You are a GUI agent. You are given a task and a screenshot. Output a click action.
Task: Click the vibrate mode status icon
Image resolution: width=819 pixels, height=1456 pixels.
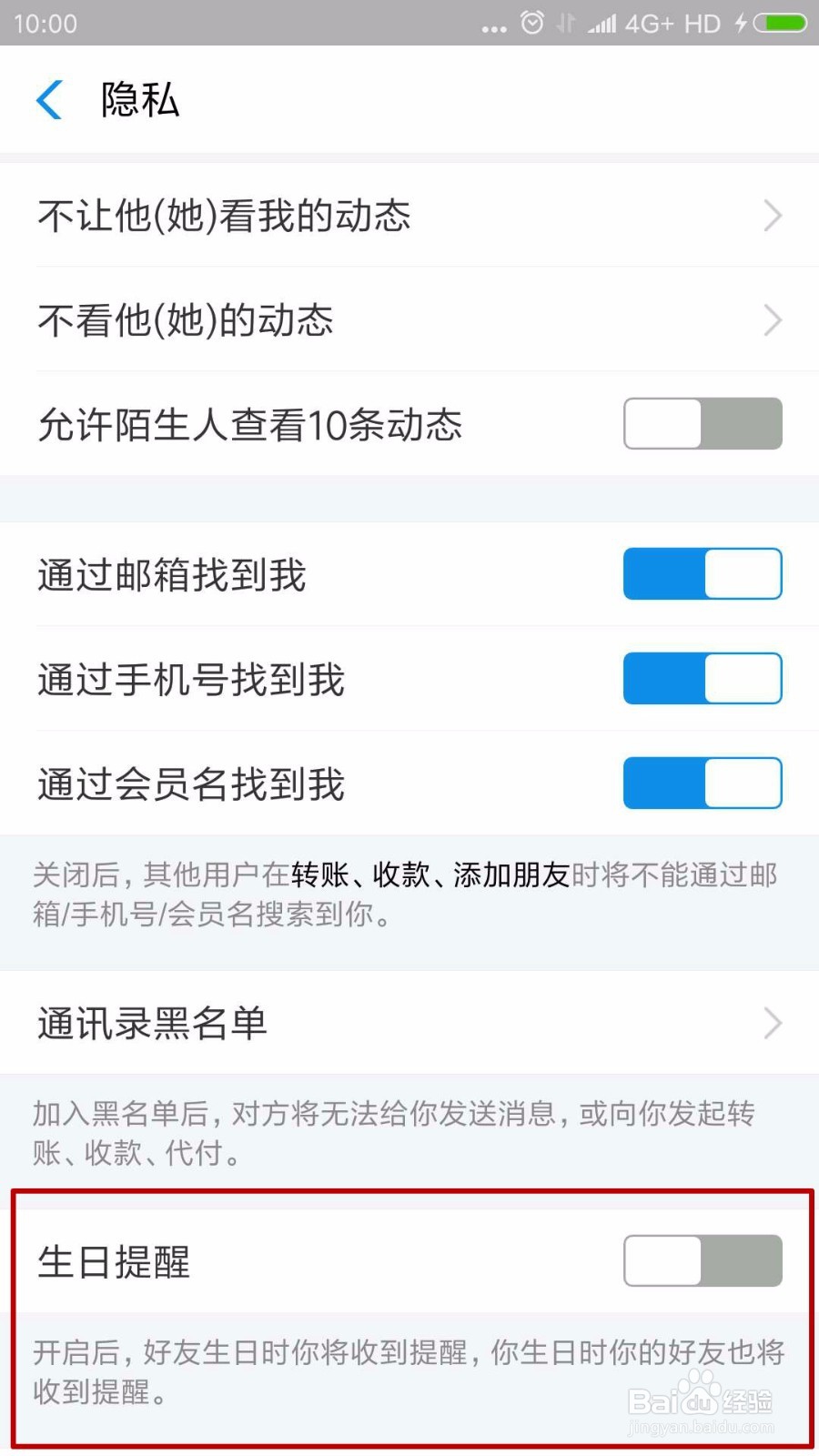tap(564, 23)
